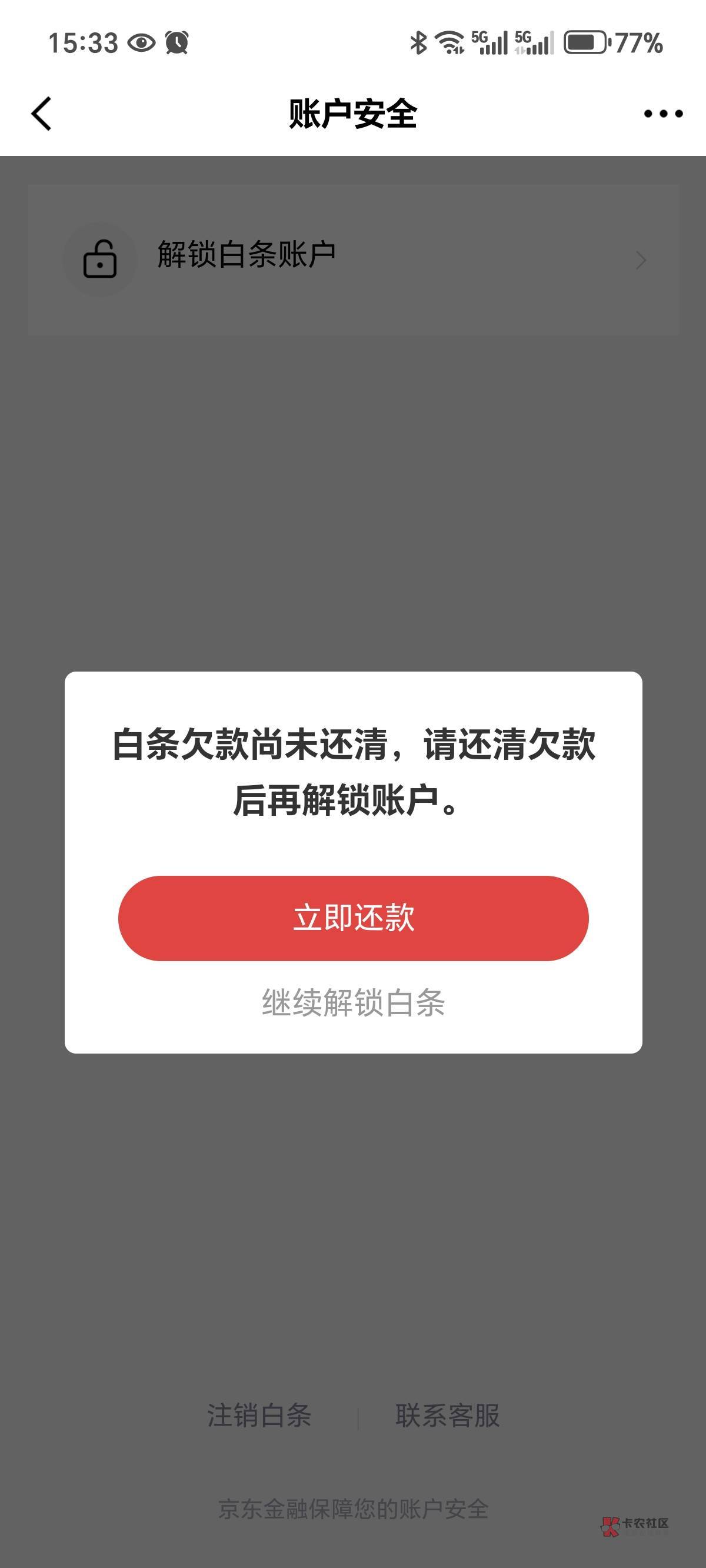Tap 注销白条 at the bottom
The height and width of the screenshot is (1568, 706).
click(259, 1415)
